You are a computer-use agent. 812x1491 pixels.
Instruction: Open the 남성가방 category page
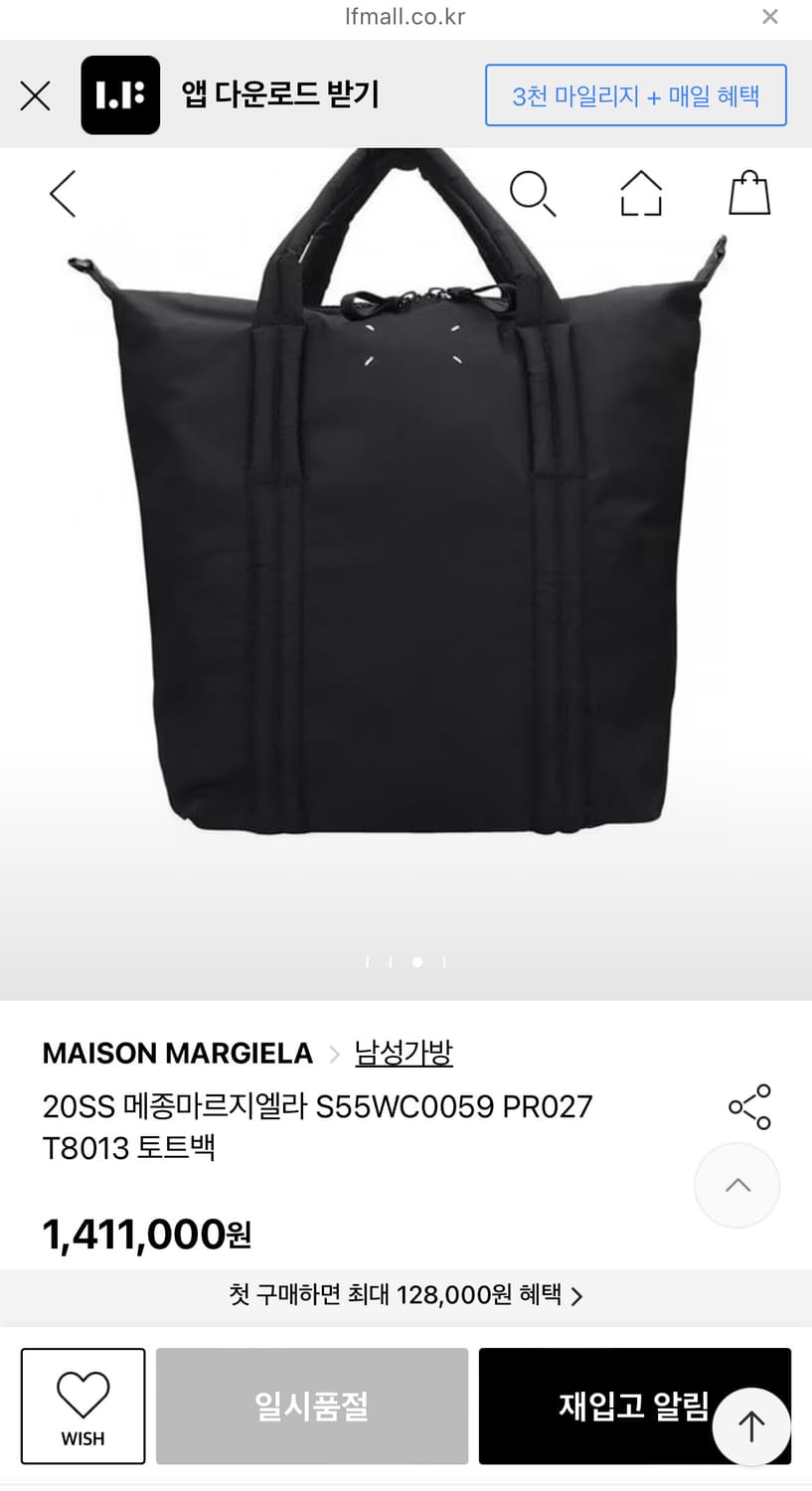pos(404,1053)
